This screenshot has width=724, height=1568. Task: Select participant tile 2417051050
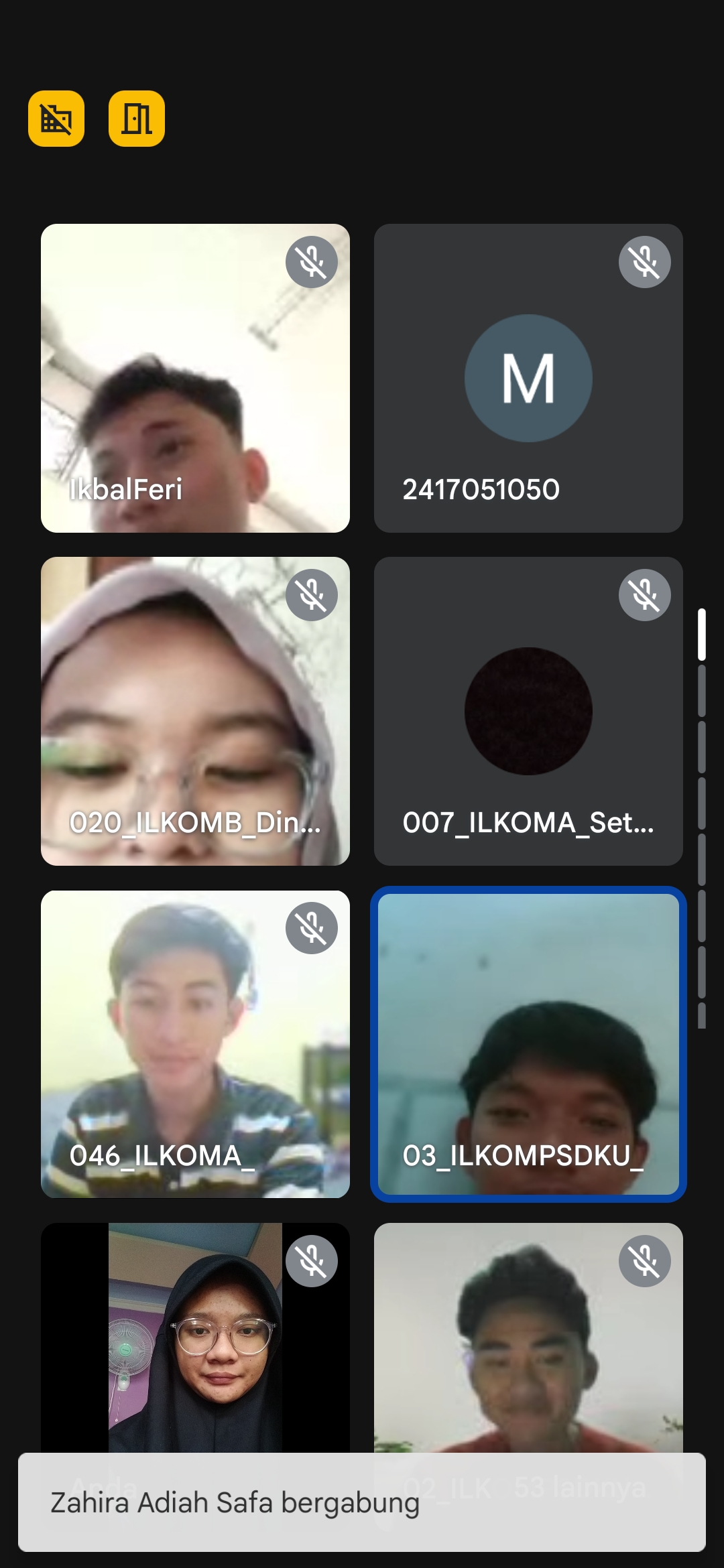tap(528, 378)
